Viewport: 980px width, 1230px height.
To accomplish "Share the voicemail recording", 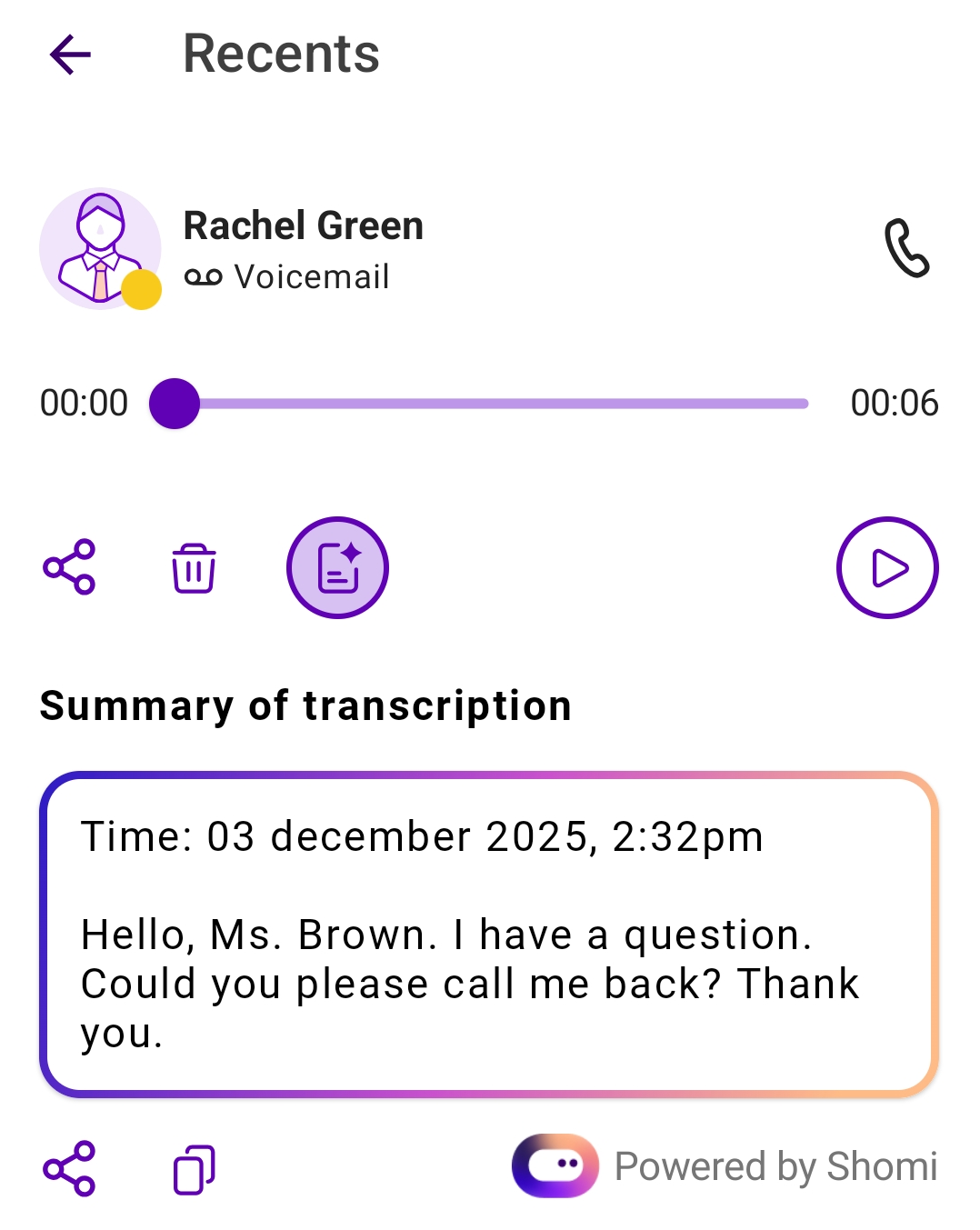I will 69,567.
